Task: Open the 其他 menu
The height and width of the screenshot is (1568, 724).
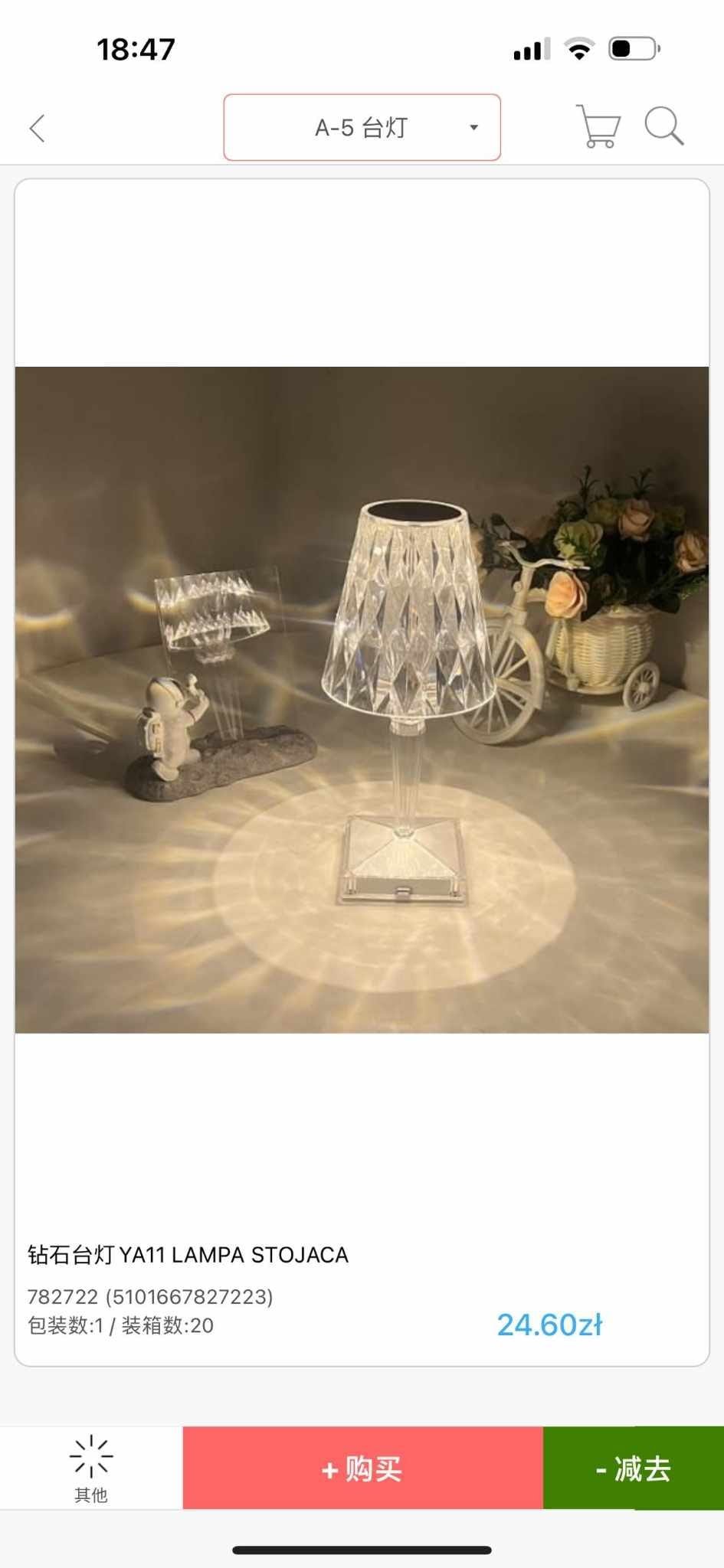Action: [x=91, y=1468]
